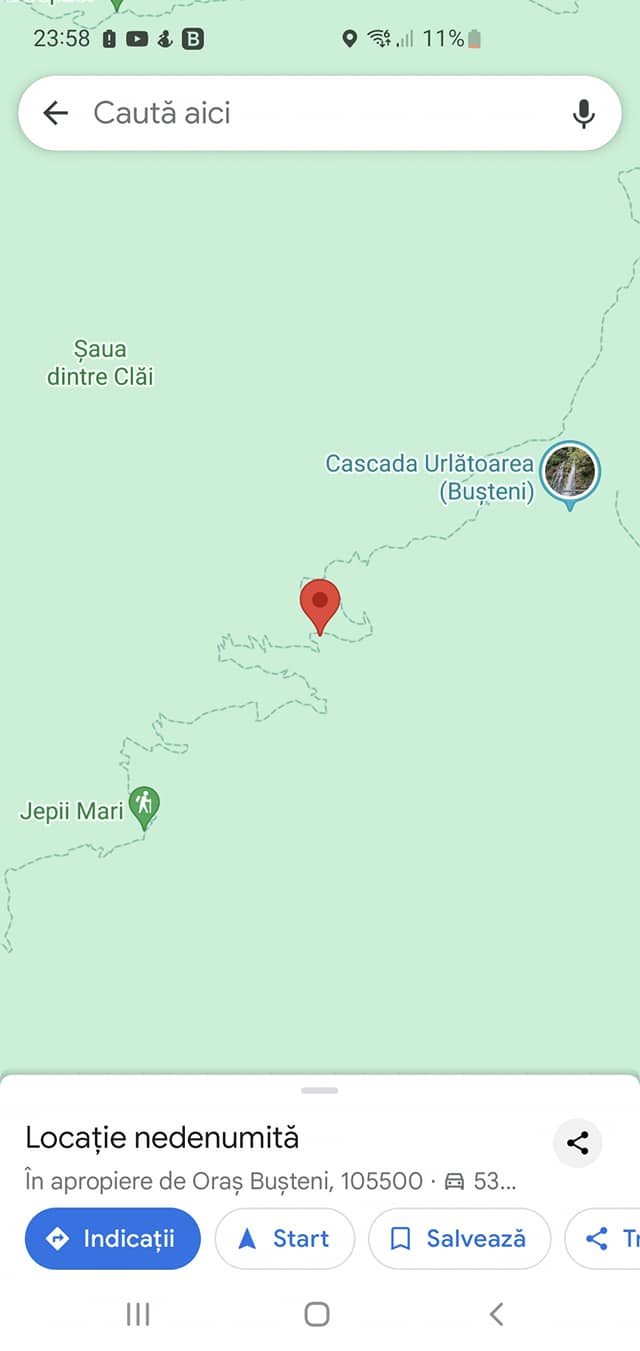The width and height of the screenshot is (640, 1351).
Task: Tap the back arrow in search bar
Action: pos(56,113)
